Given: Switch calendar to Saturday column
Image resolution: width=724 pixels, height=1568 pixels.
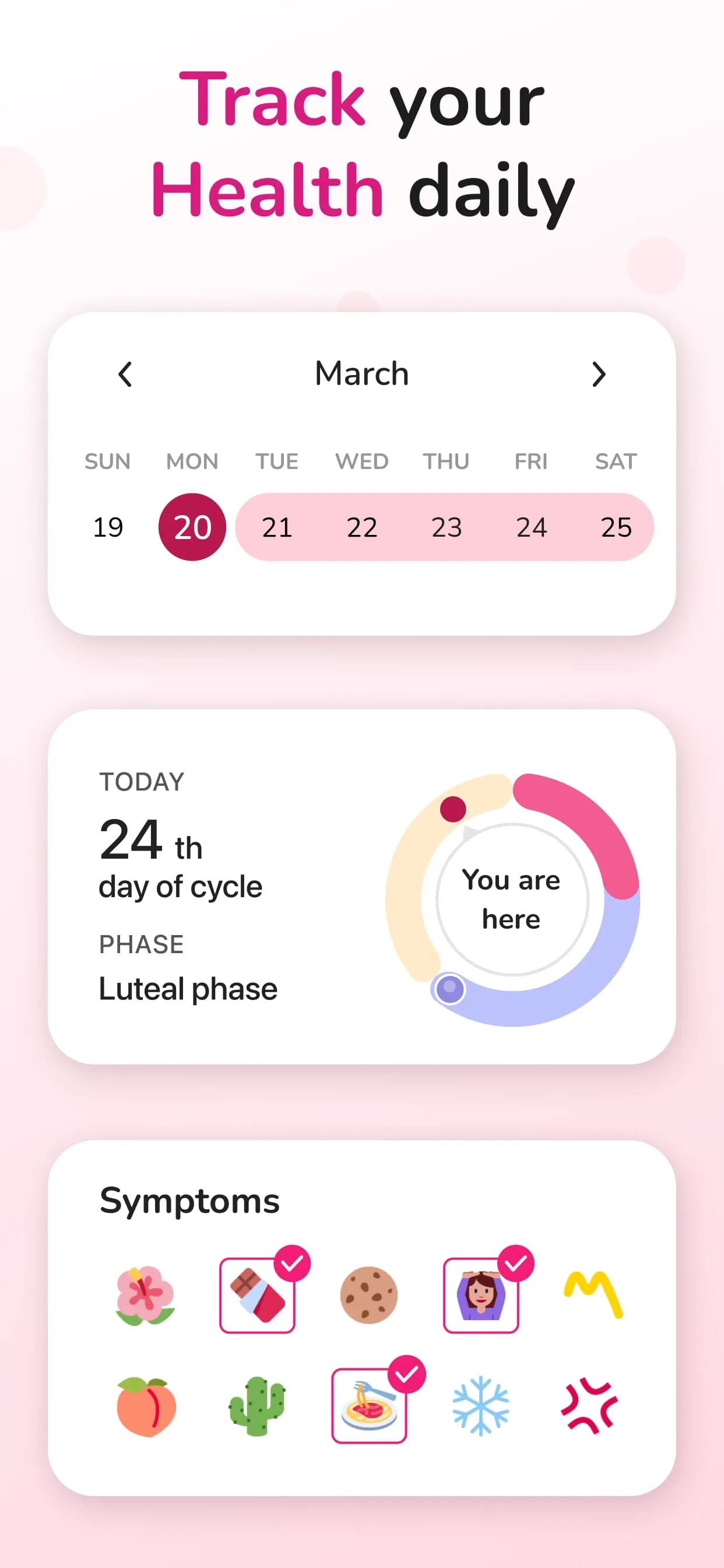Looking at the screenshot, I should (x=616, y=461).
